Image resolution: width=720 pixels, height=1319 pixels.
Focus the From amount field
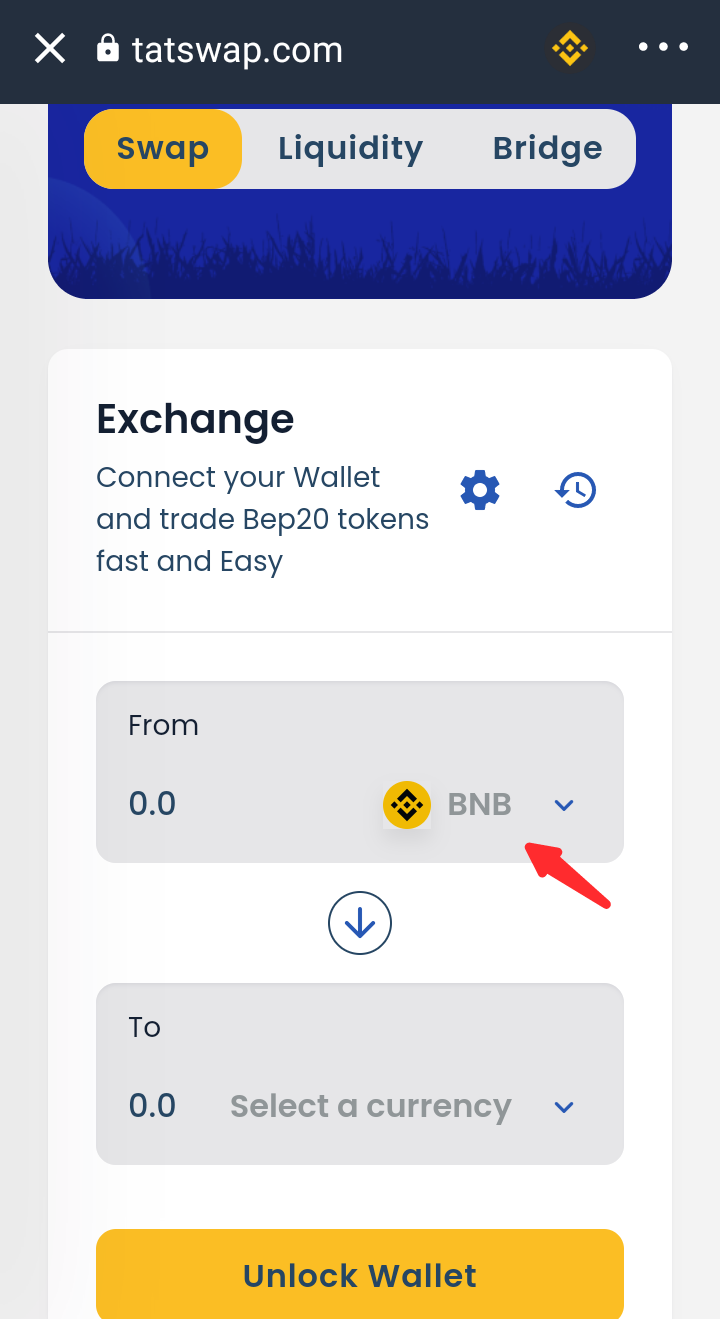tap(240, 804)
